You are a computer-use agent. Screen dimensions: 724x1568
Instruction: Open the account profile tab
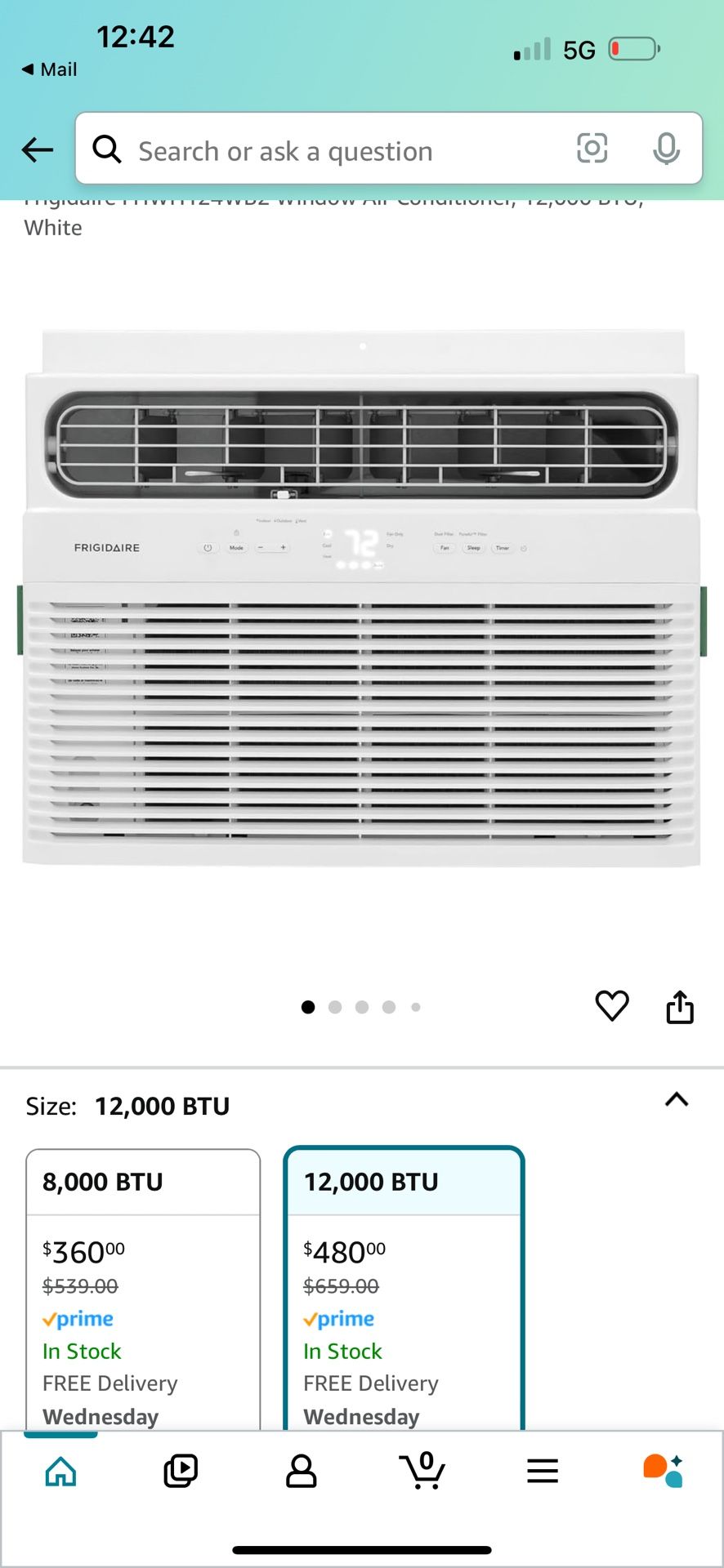[301, 1471]
